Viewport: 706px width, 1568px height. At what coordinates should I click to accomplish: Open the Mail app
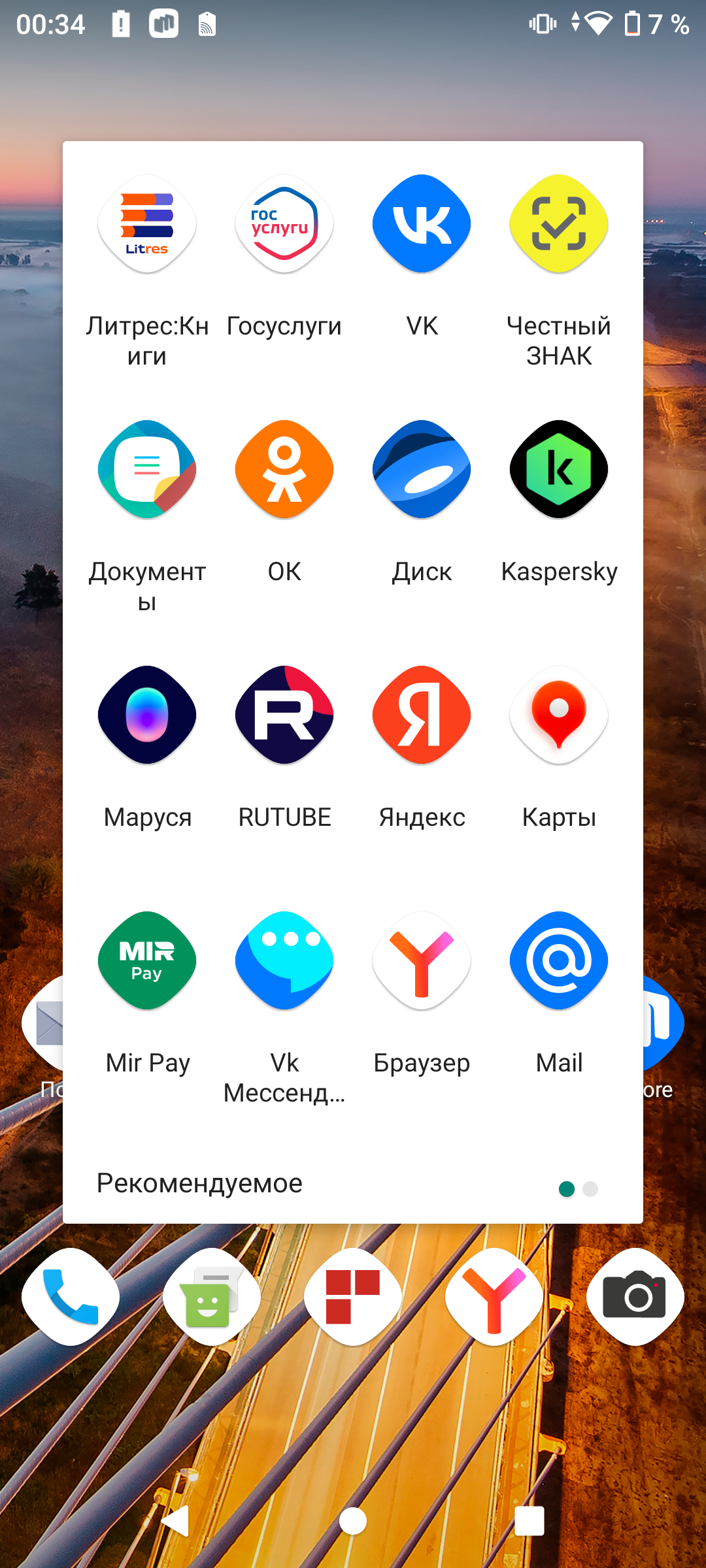pos(559,961)
